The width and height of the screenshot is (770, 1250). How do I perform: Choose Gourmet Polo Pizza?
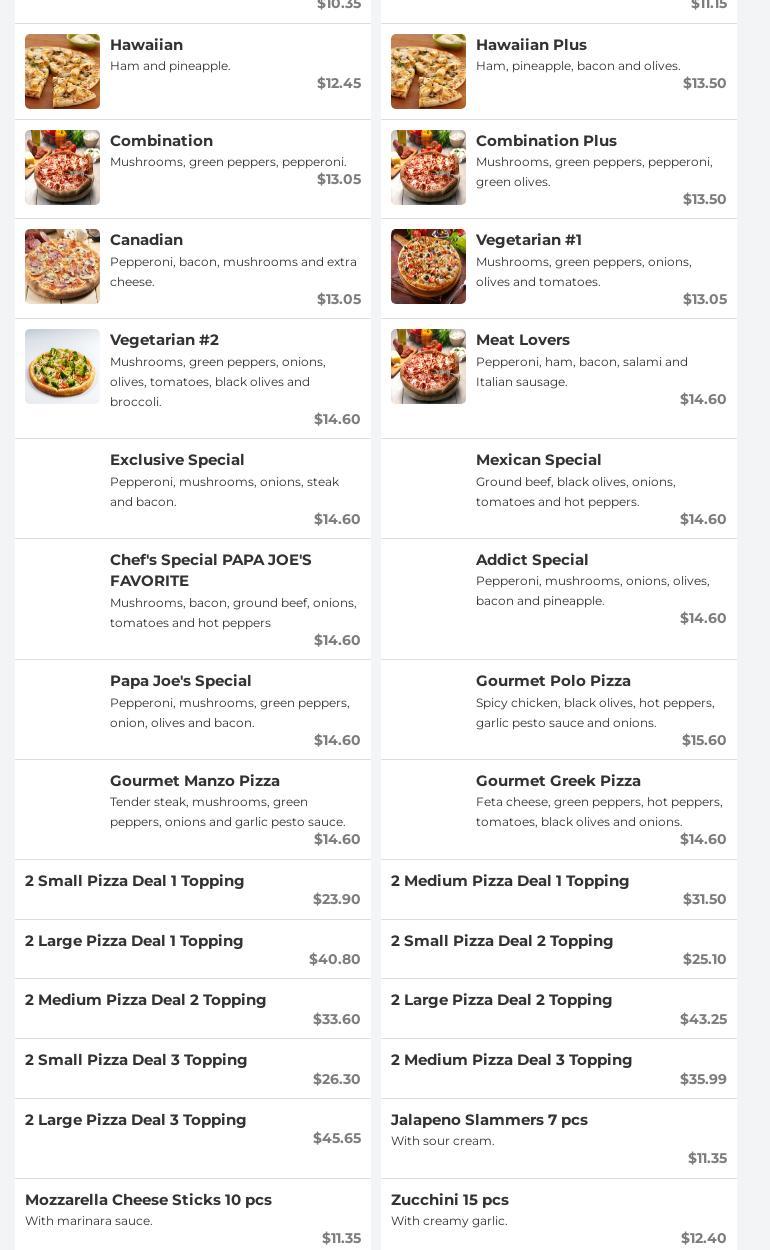click(553, 681)
